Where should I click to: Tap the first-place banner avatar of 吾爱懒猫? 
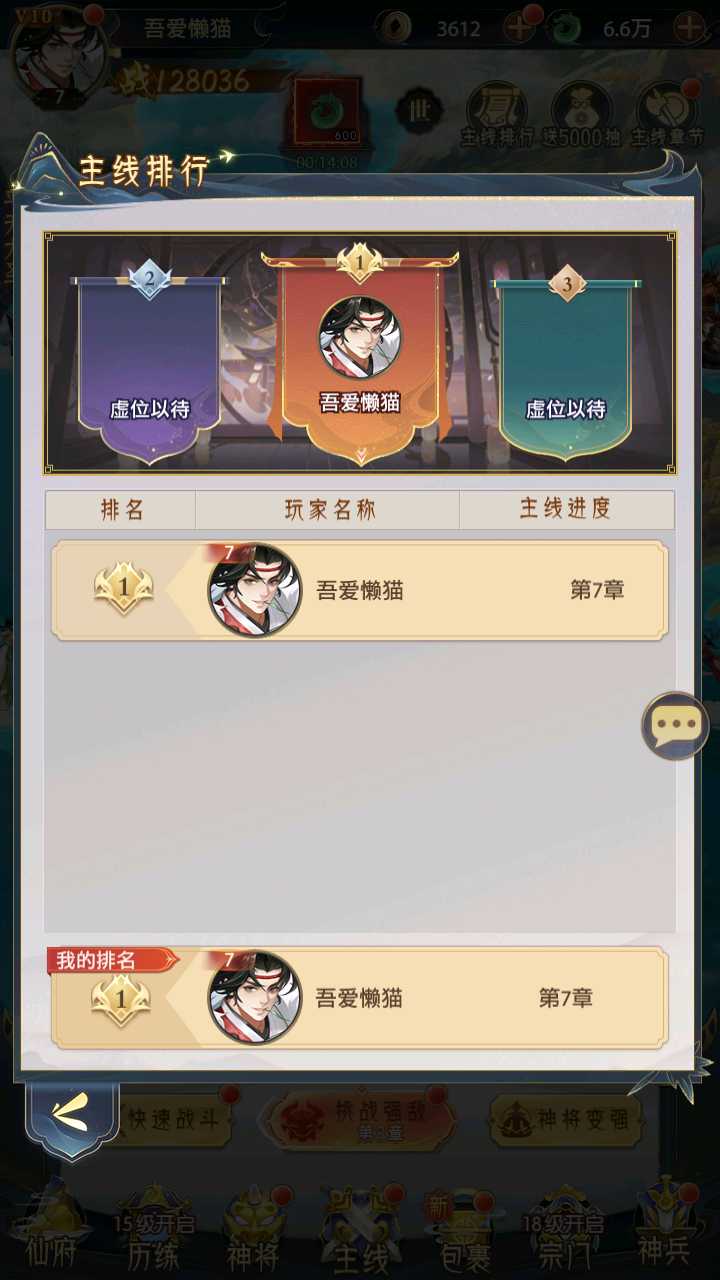click(x=359, y=338)
